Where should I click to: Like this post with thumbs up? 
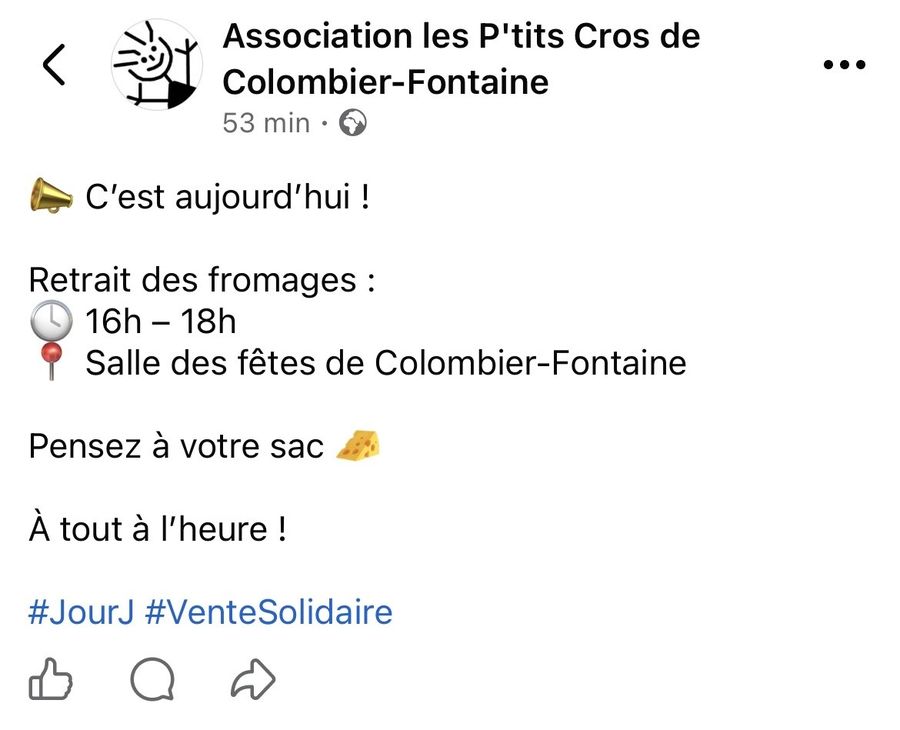51,681
